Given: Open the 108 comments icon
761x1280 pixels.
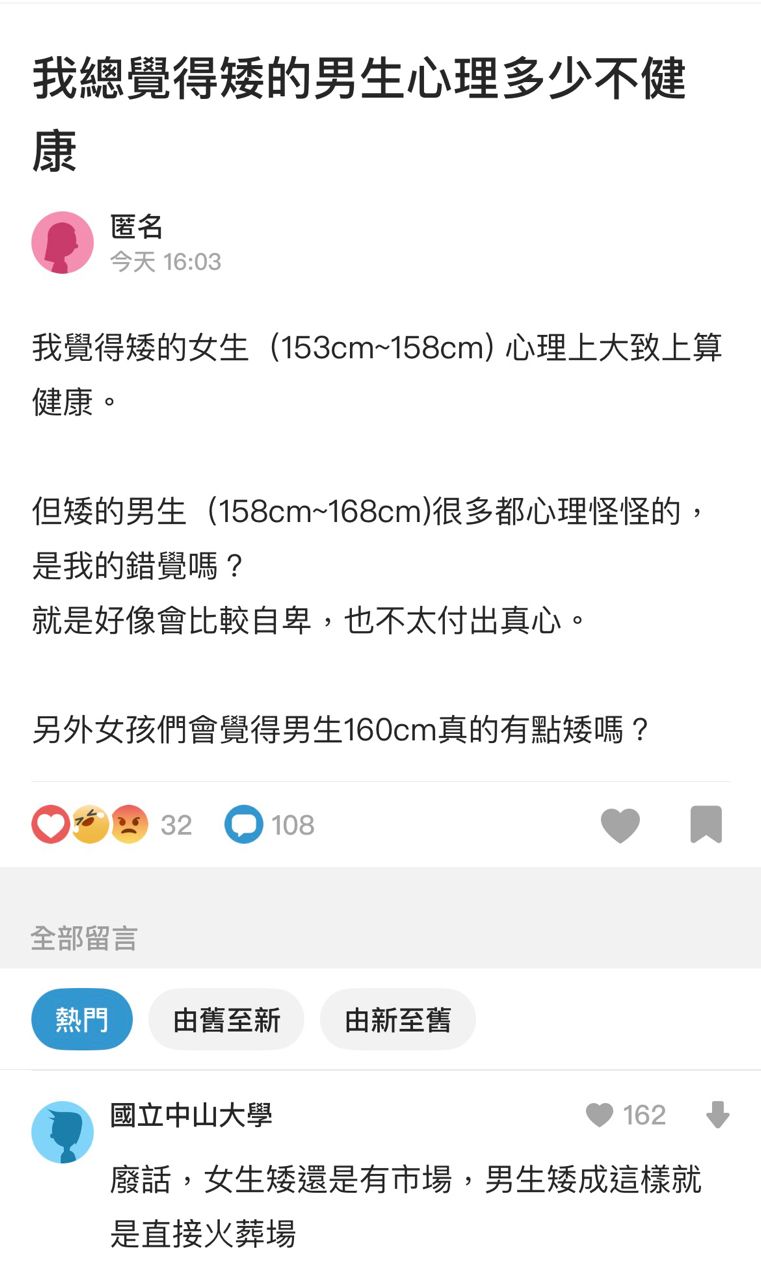Looking at the screenshot, I should 243,825.
